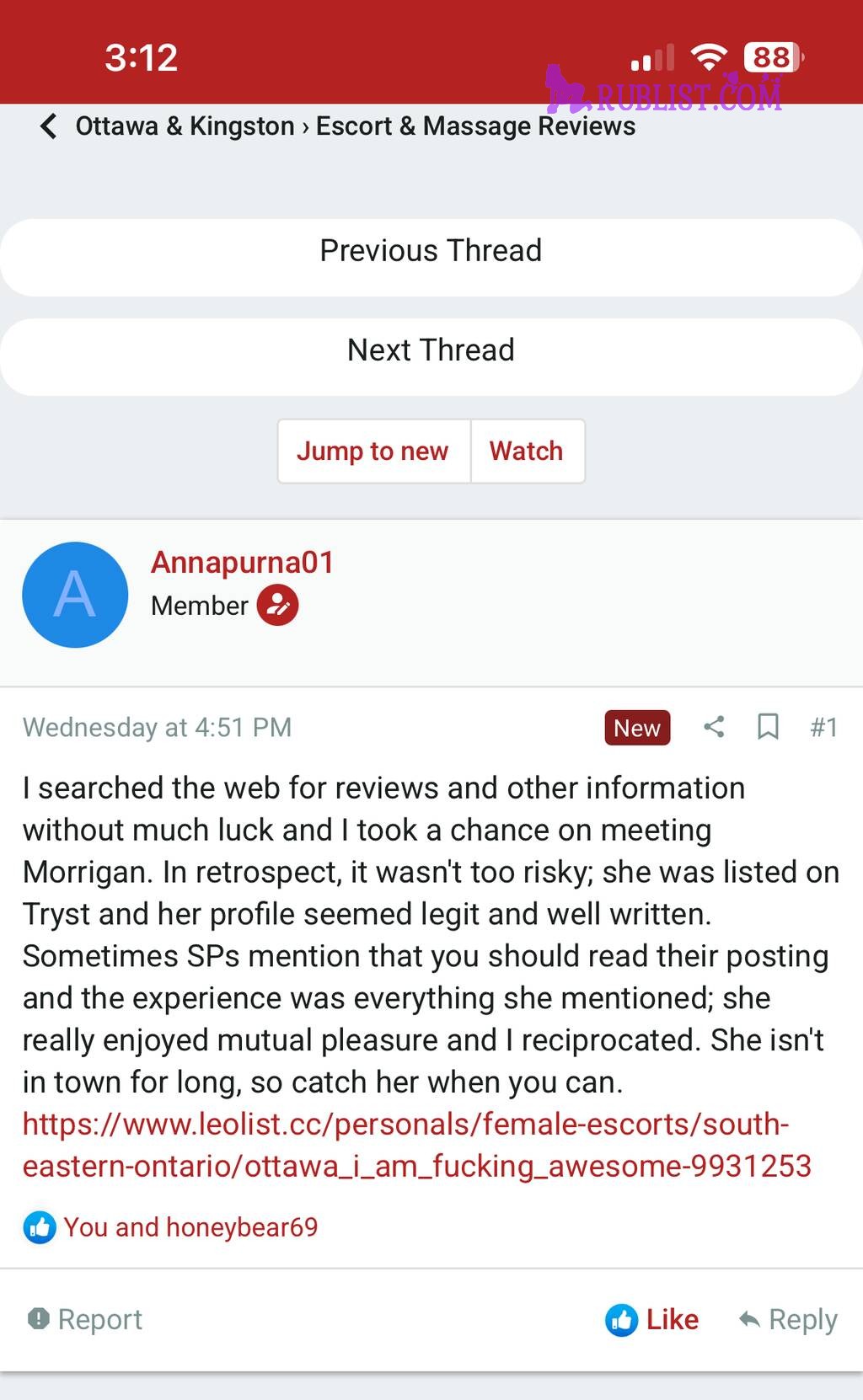Go to Previous Thread
Screen dimensions: 863x1400
(x=431, y=251)
